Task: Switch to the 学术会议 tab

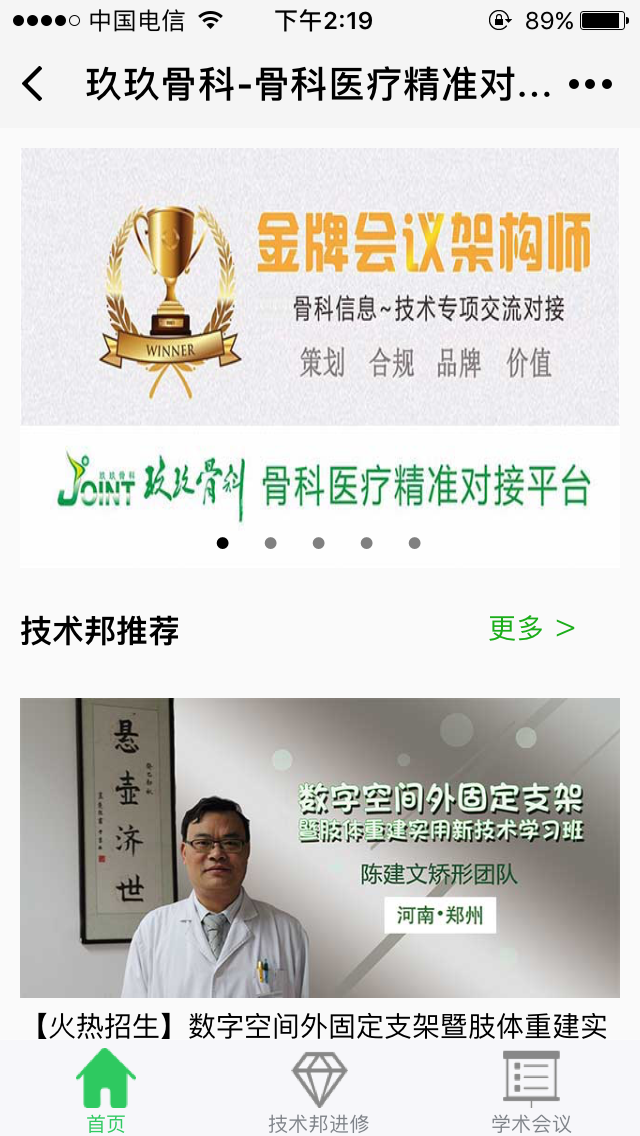Action: tap(531, 1092)
